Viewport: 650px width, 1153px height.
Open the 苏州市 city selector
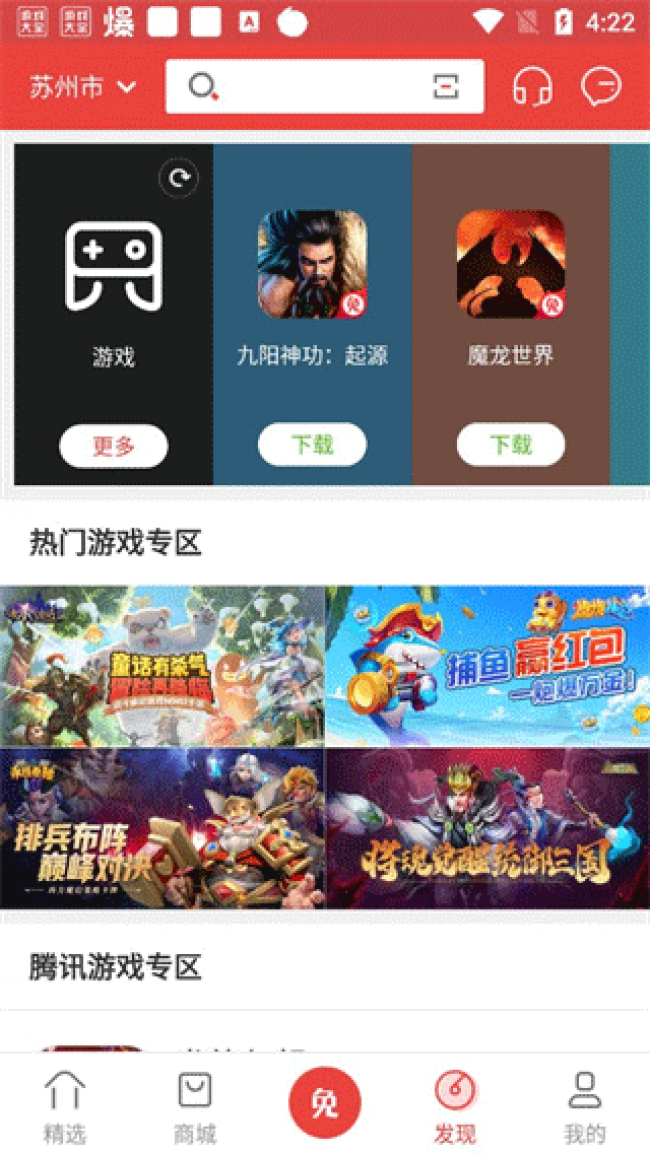click(82, 87)
